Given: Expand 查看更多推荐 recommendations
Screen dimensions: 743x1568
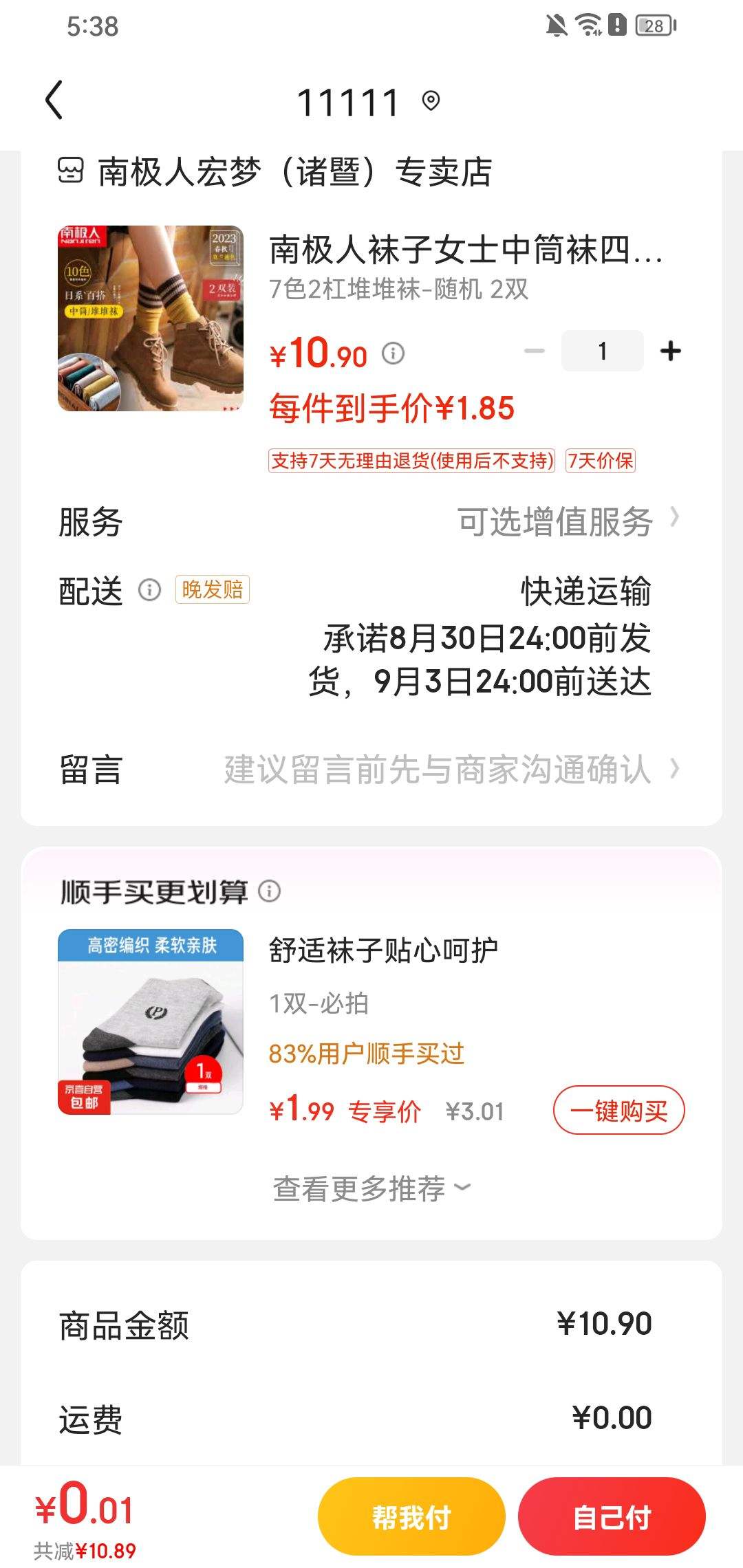Looking at the screenshot, I should (371, 1188).
